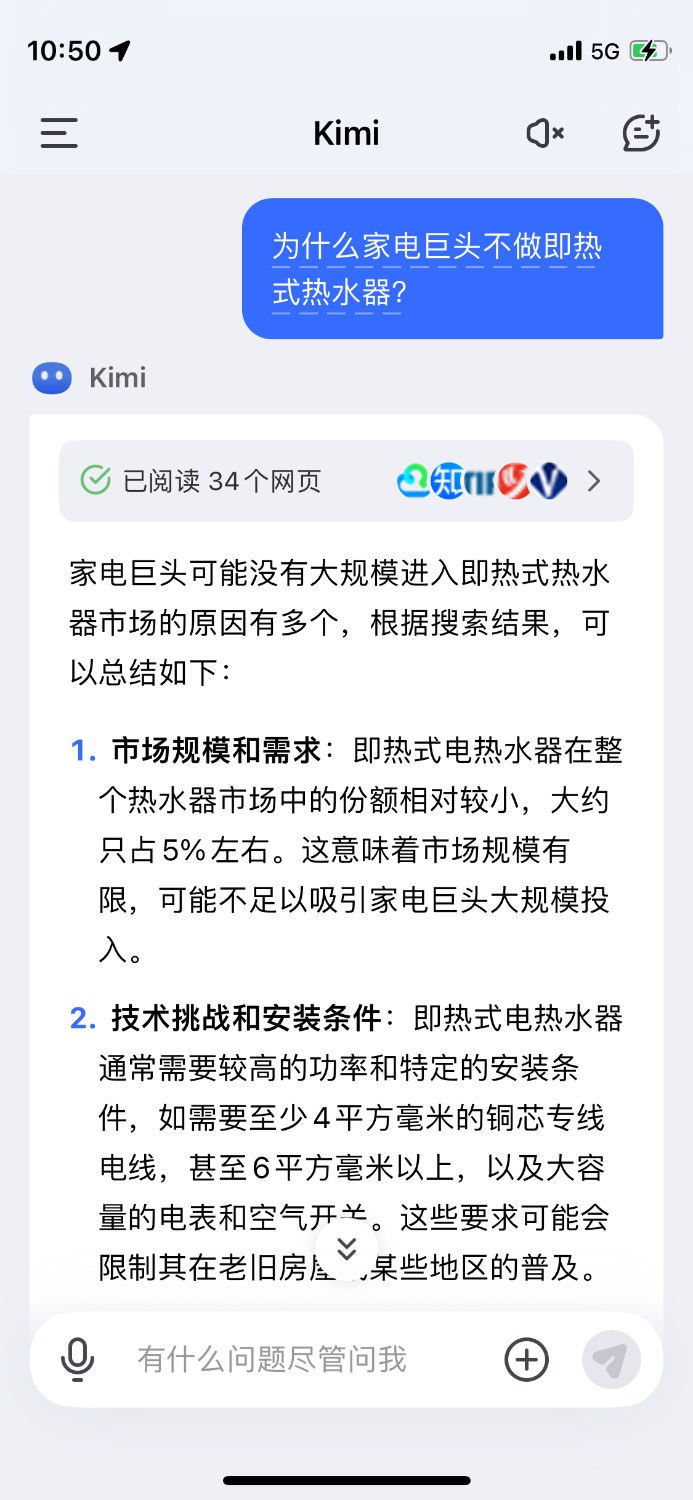Image resolution: width=693 pixels, height=1500 pixels.
Task: Jump to bottom with the double-chevron button
Action: 347,1248
